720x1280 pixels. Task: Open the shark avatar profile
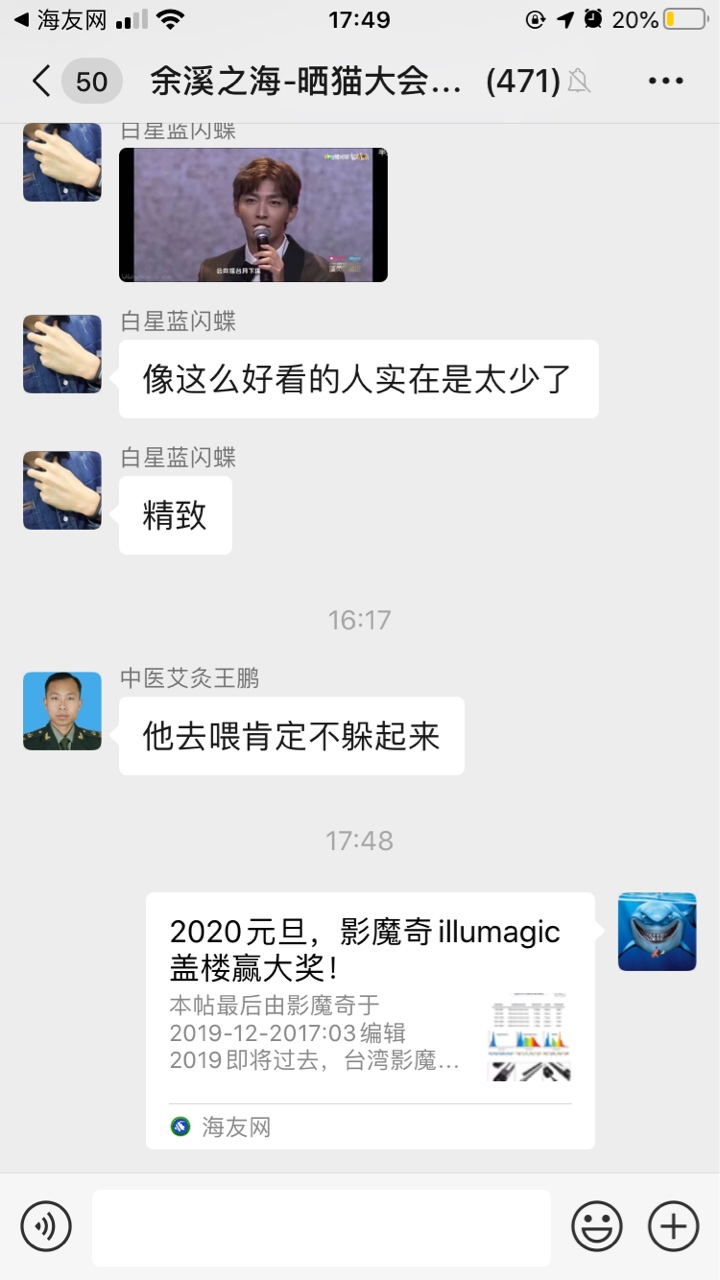point(657,932)
